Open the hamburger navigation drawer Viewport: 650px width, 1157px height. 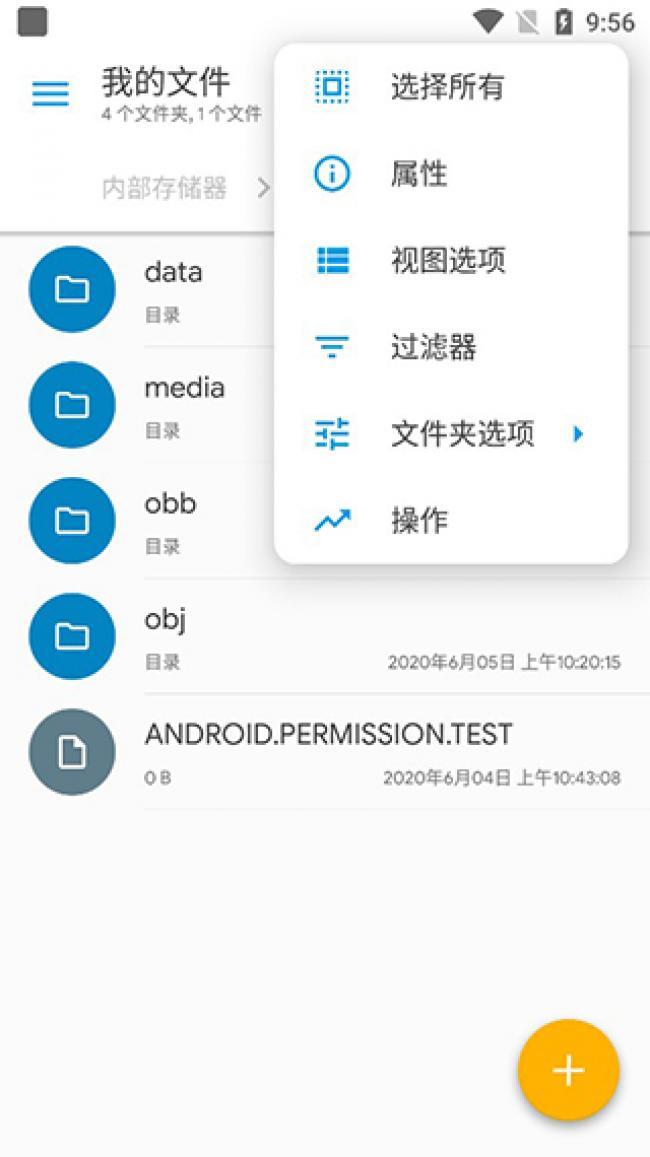pos(51,93)
